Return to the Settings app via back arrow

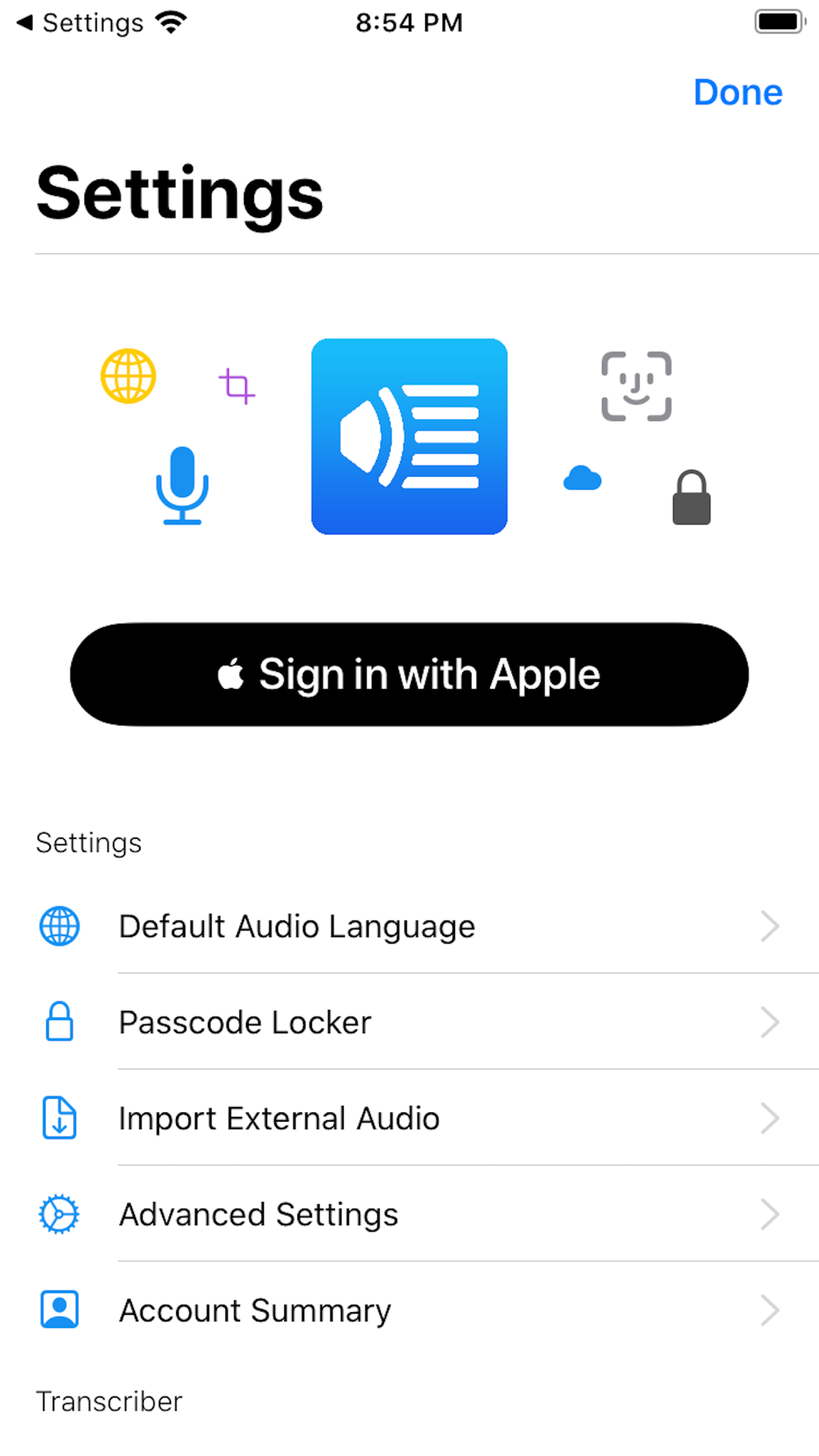[79, 23]
